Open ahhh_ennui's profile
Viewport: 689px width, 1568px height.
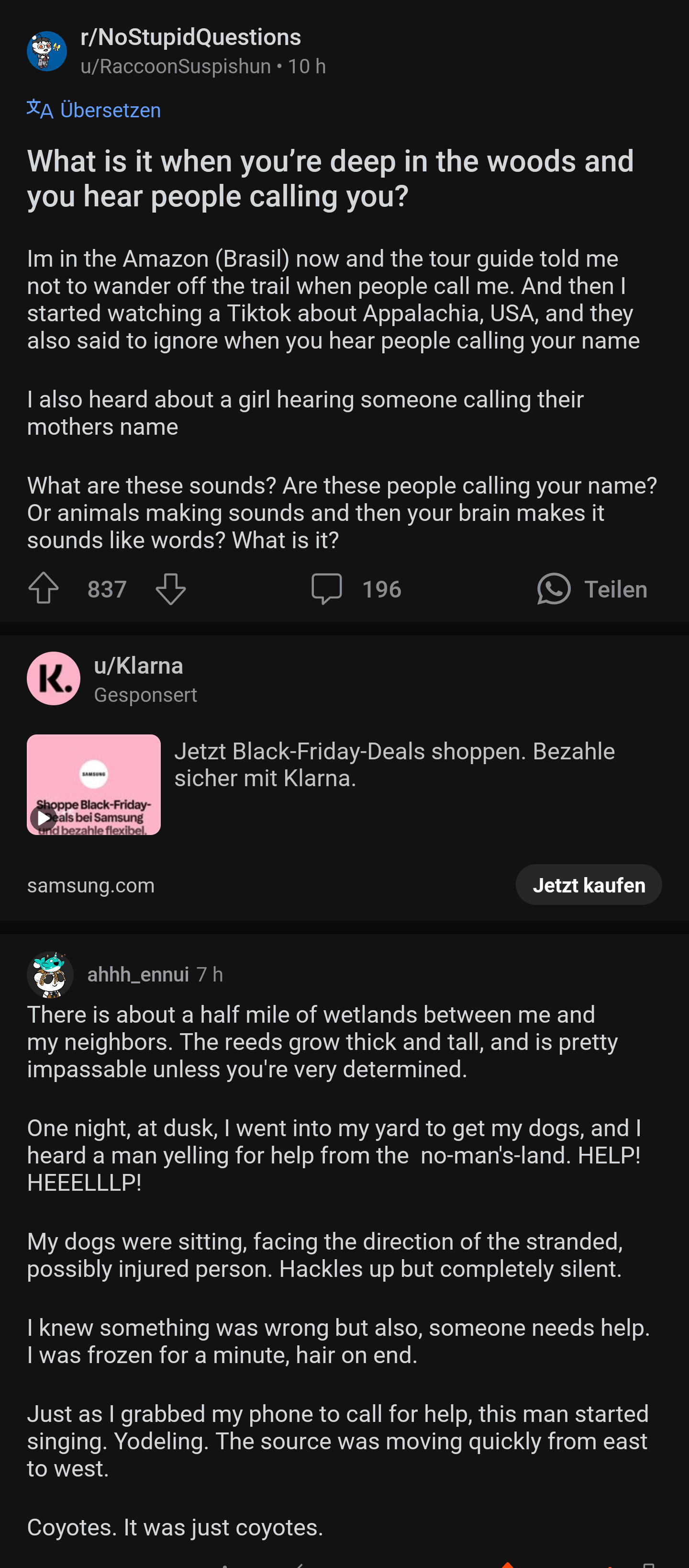pyautogui.click(x=137, y=974)
